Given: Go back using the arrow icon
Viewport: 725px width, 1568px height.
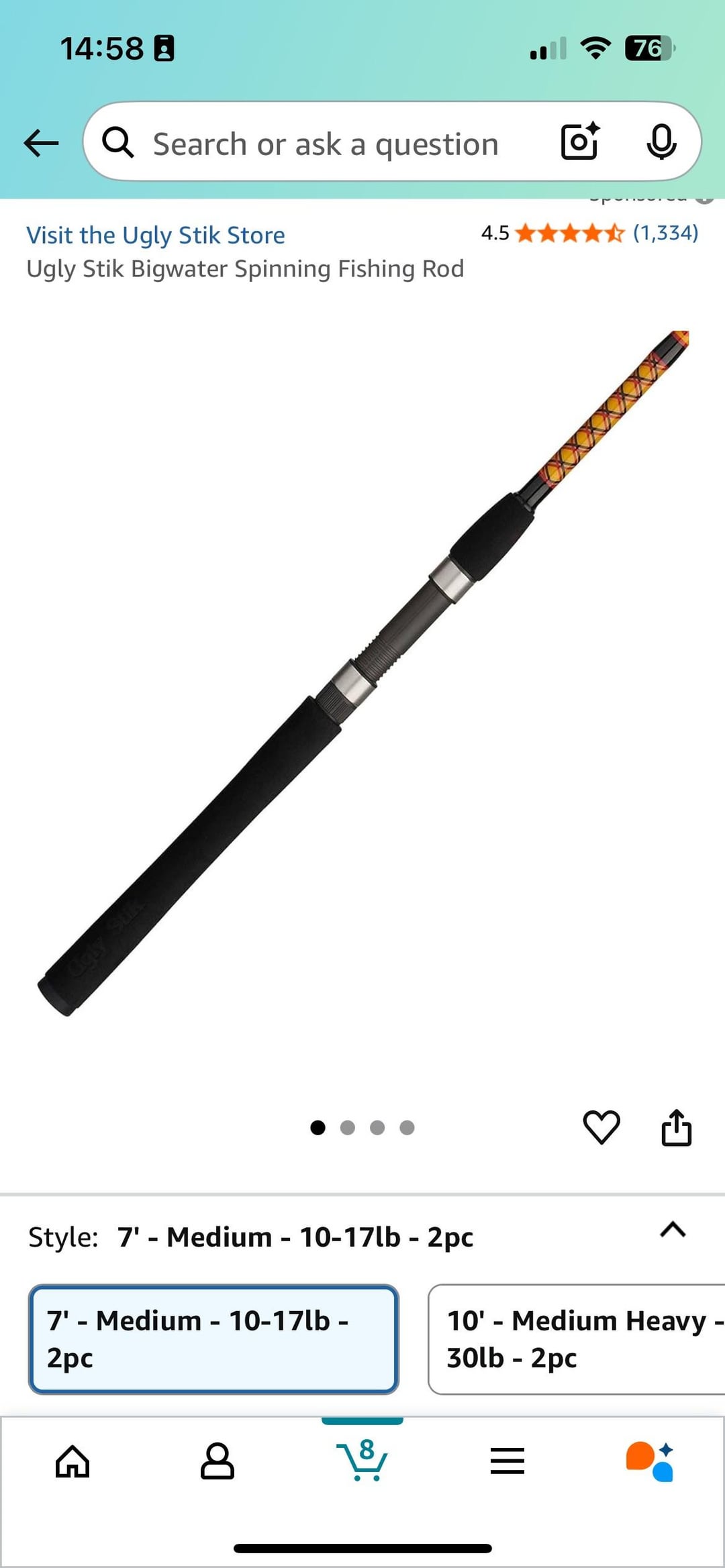Looking at the screenshot, I should (x=41, y=142).
